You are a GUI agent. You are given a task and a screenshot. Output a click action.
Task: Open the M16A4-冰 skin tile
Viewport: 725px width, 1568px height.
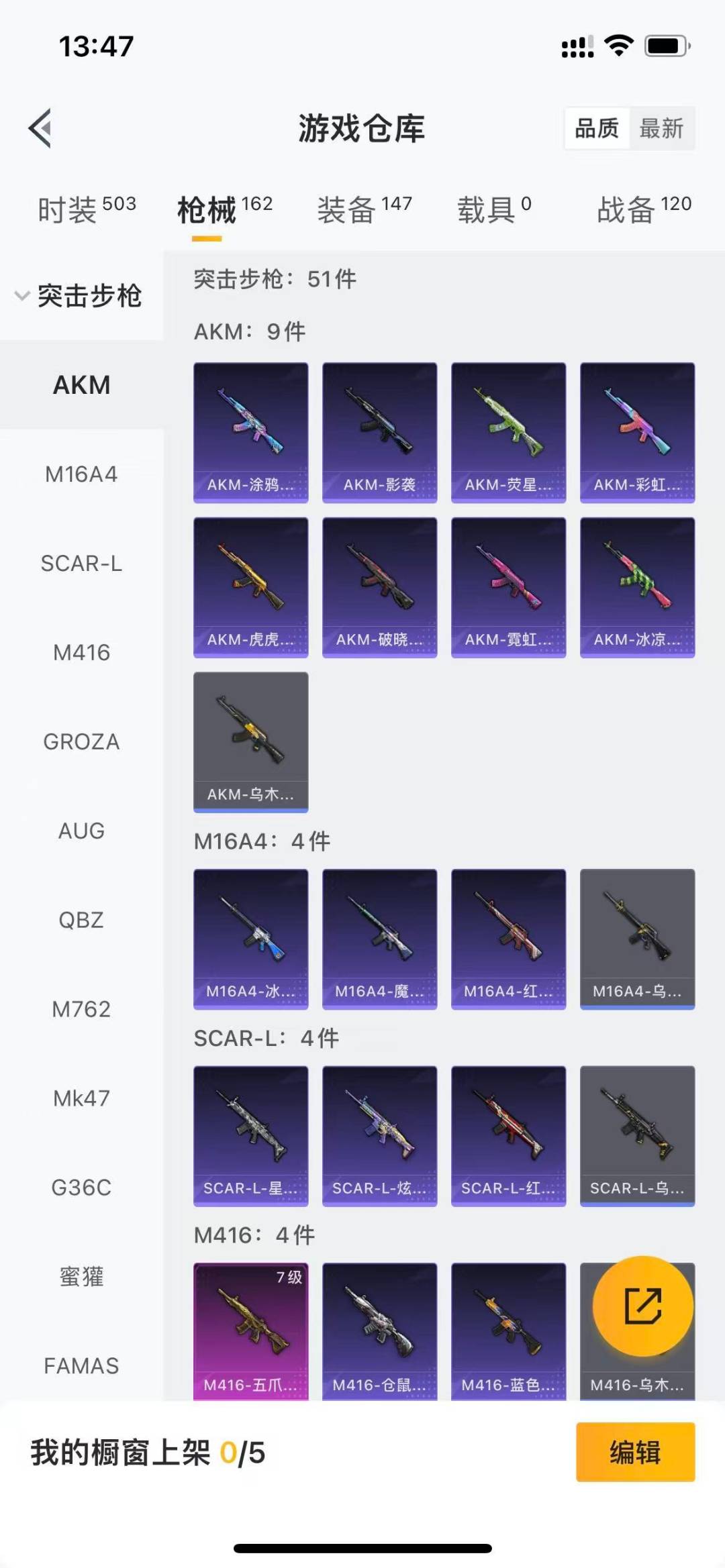coord(250,939)
